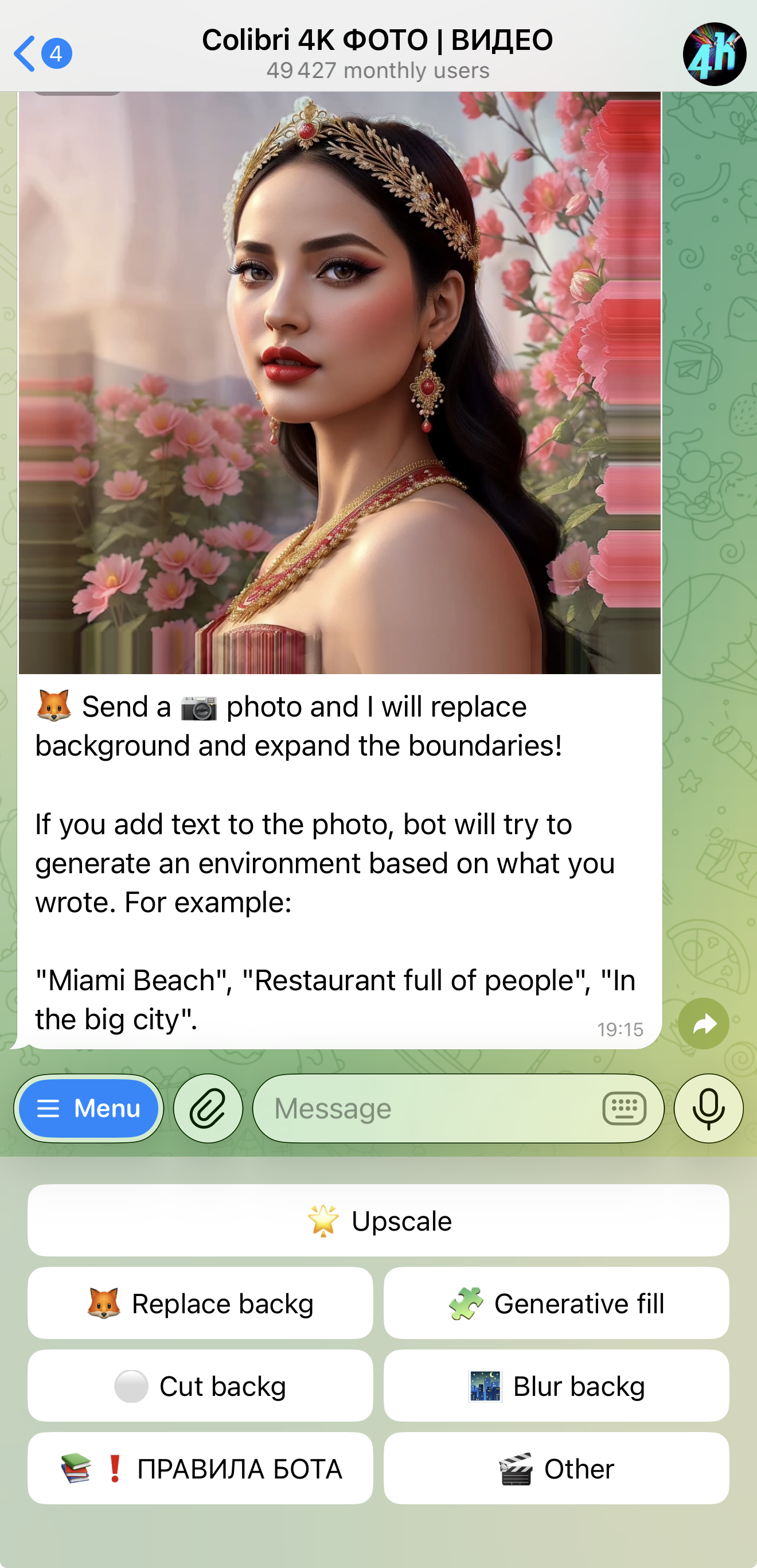The width and height of the screenshot is (757, 1568).
Task: Go back using the chevron arrow
Action: pyautogui.click(x=26, y=52)
